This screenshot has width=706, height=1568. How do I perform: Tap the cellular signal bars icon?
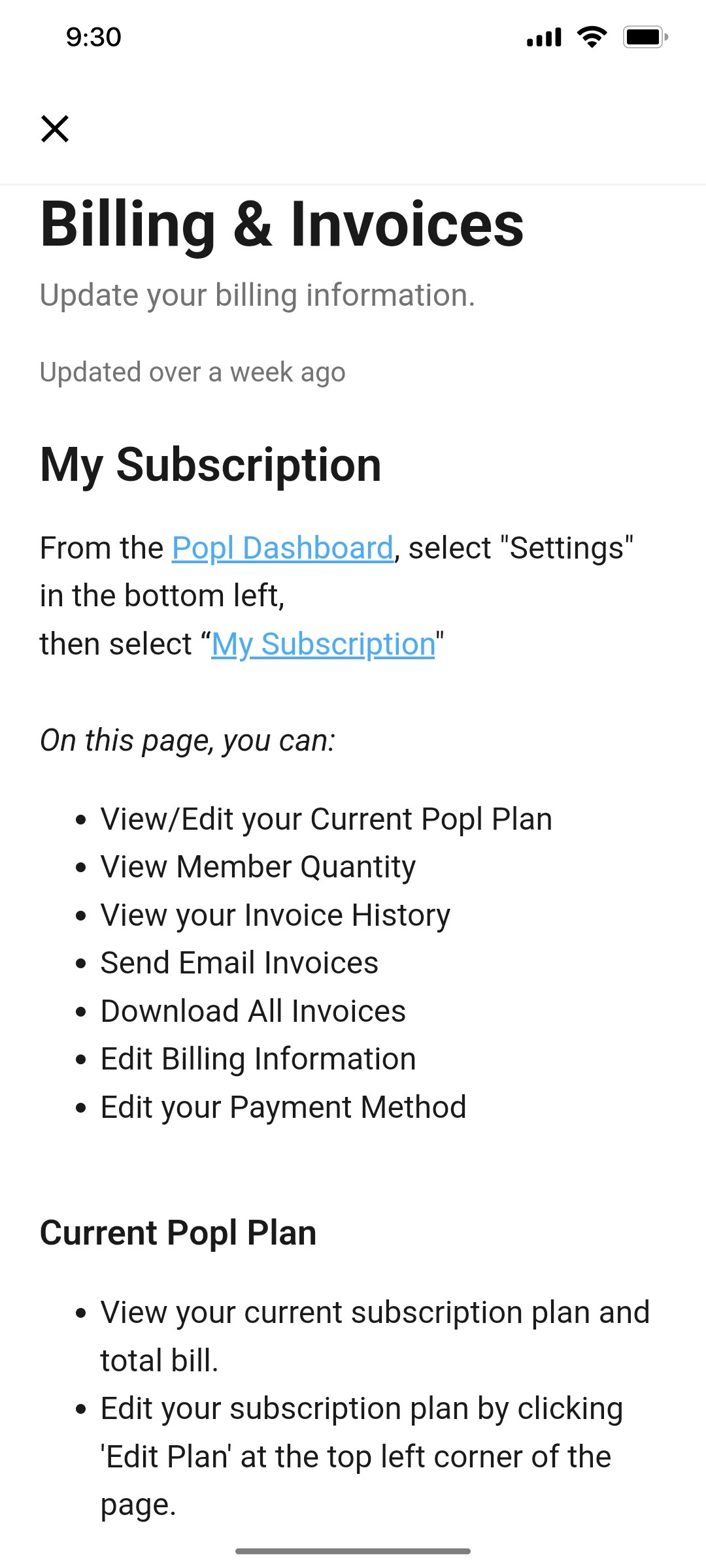(543, 37)
